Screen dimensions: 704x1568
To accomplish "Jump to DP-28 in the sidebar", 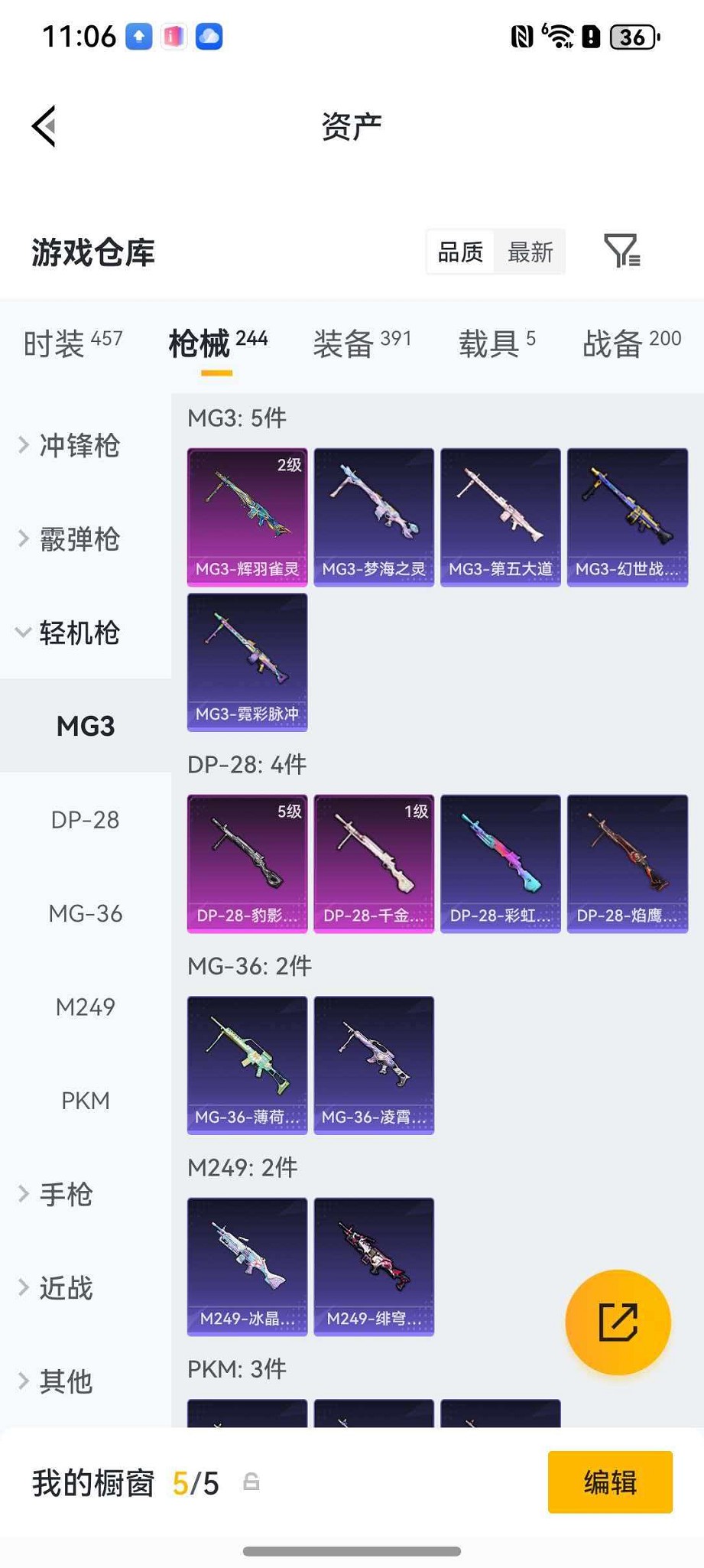I will click(x=85, y=820).
